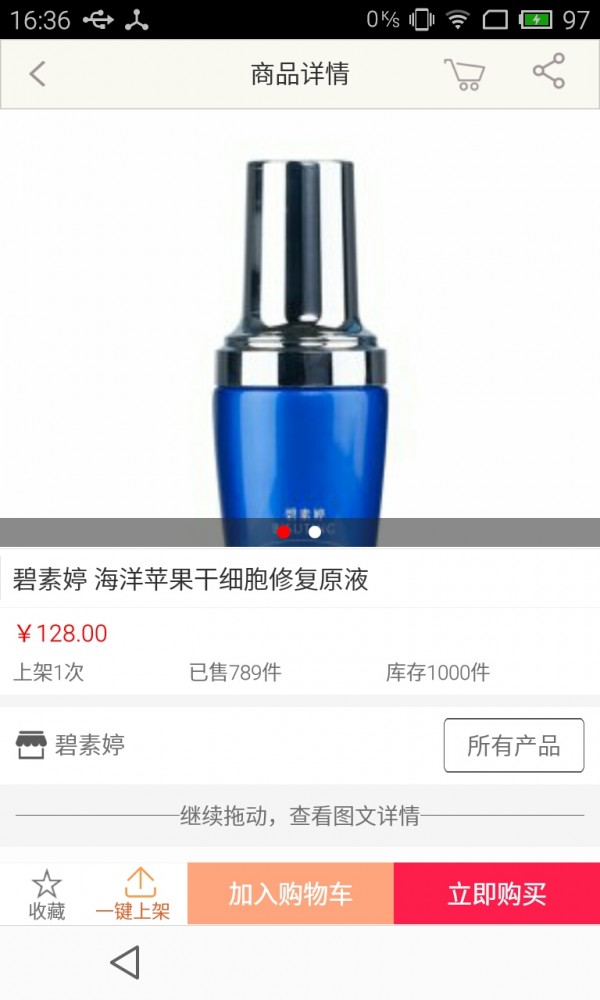Open the shopping cart icon

pyautogui.click(x=464, y=74)
